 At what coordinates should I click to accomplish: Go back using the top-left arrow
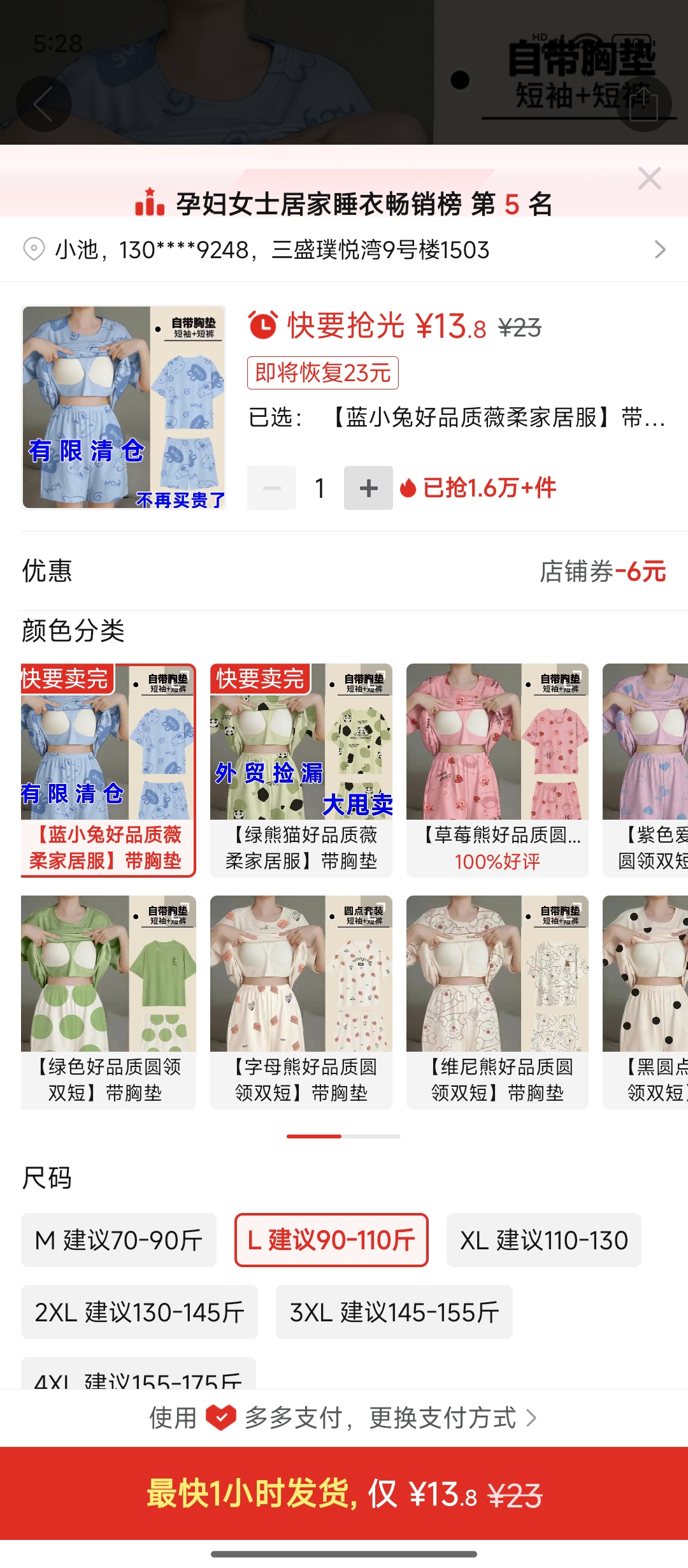tap(43, 104)
